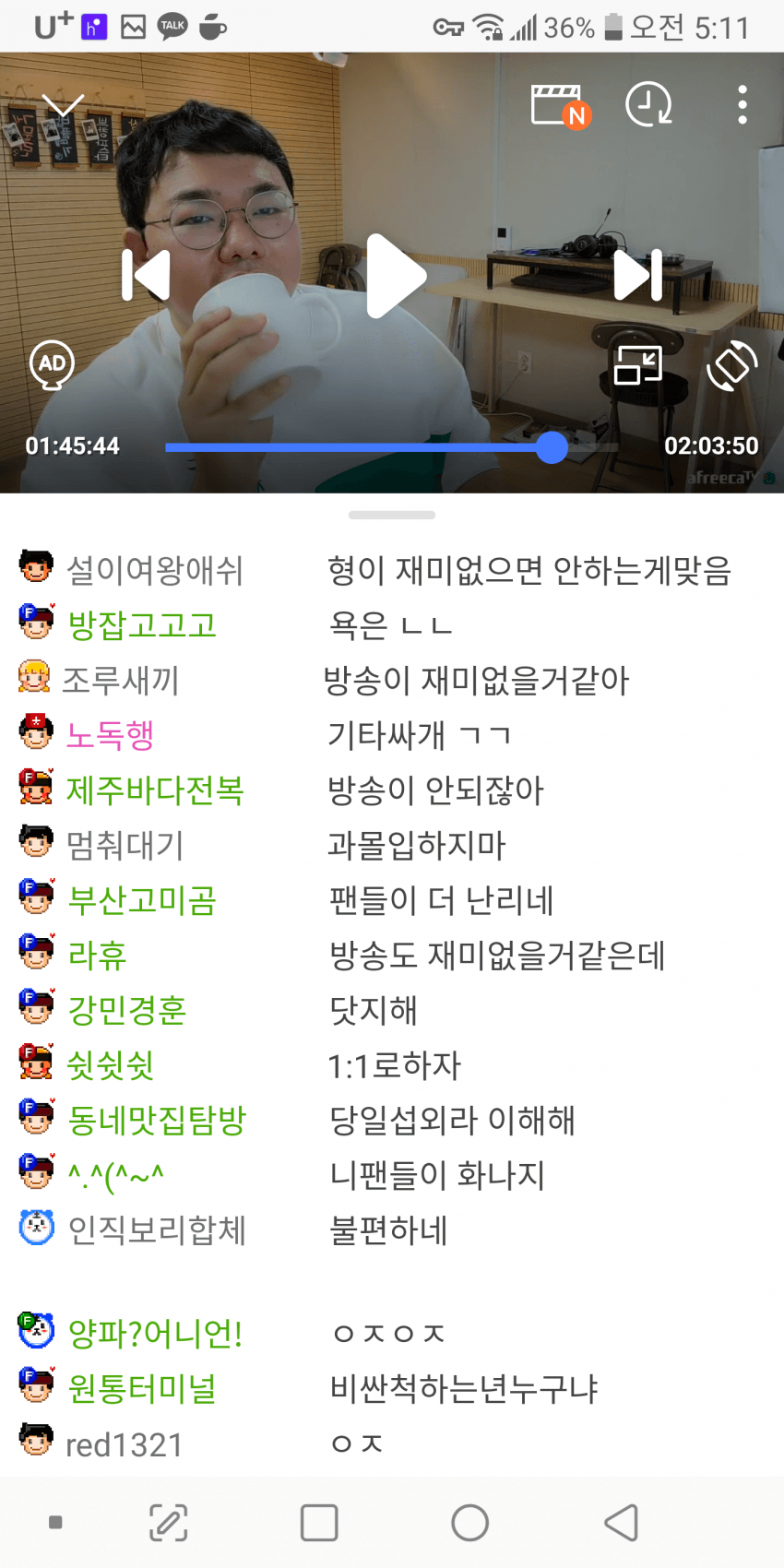The height and width of the screenshot is (1568, 784).
Task: Play the paused video
Action: tap(395, 275)
